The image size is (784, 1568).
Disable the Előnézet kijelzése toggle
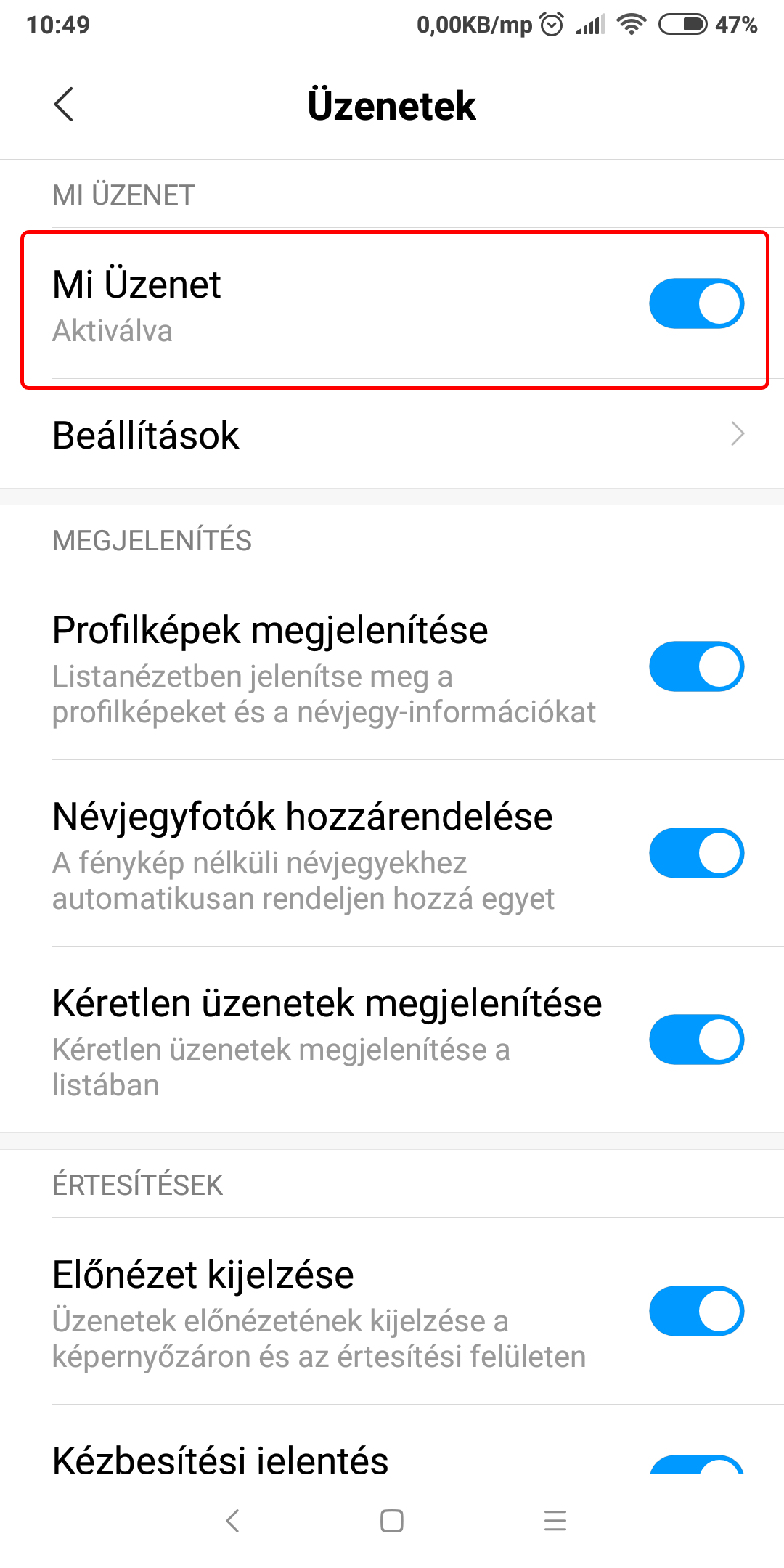click(x=695, y=1311)
